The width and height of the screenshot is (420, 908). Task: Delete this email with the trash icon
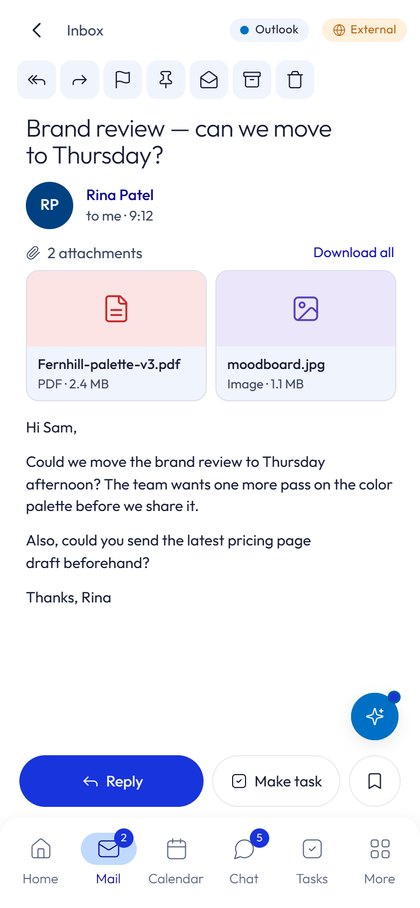[x=295, y=80]
